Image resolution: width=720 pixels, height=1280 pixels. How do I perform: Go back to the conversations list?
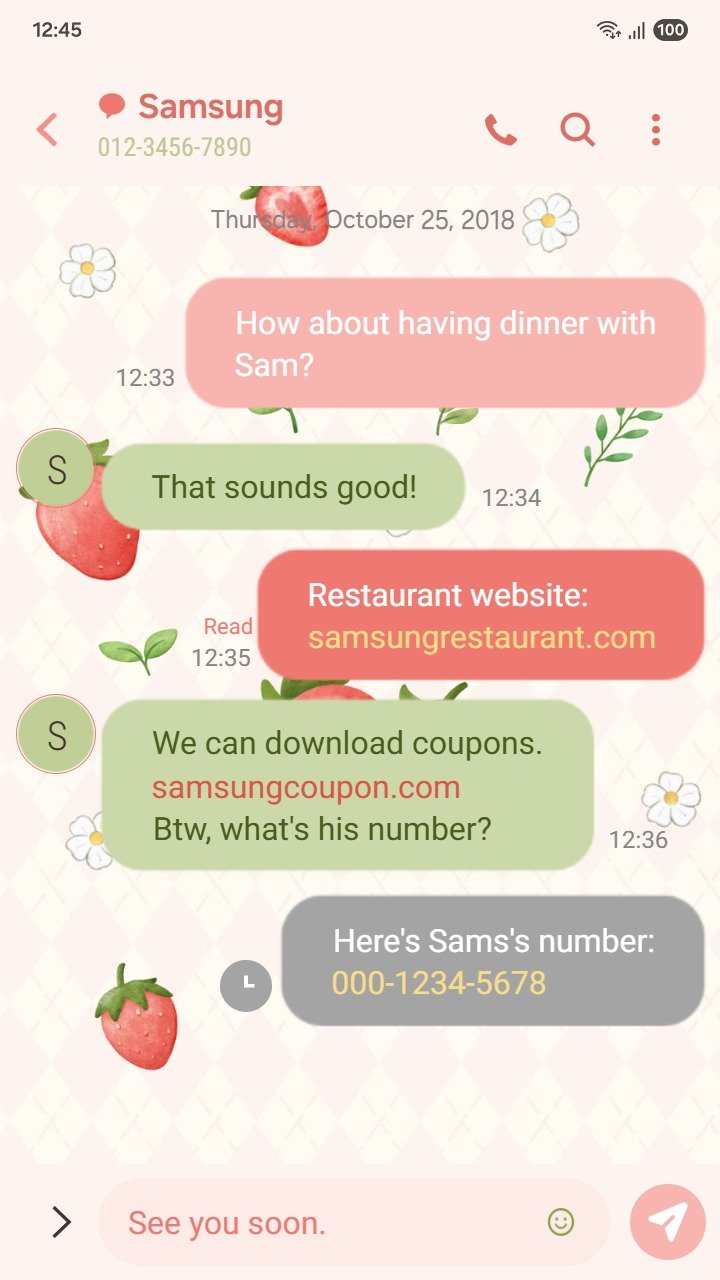pos(47,130)
